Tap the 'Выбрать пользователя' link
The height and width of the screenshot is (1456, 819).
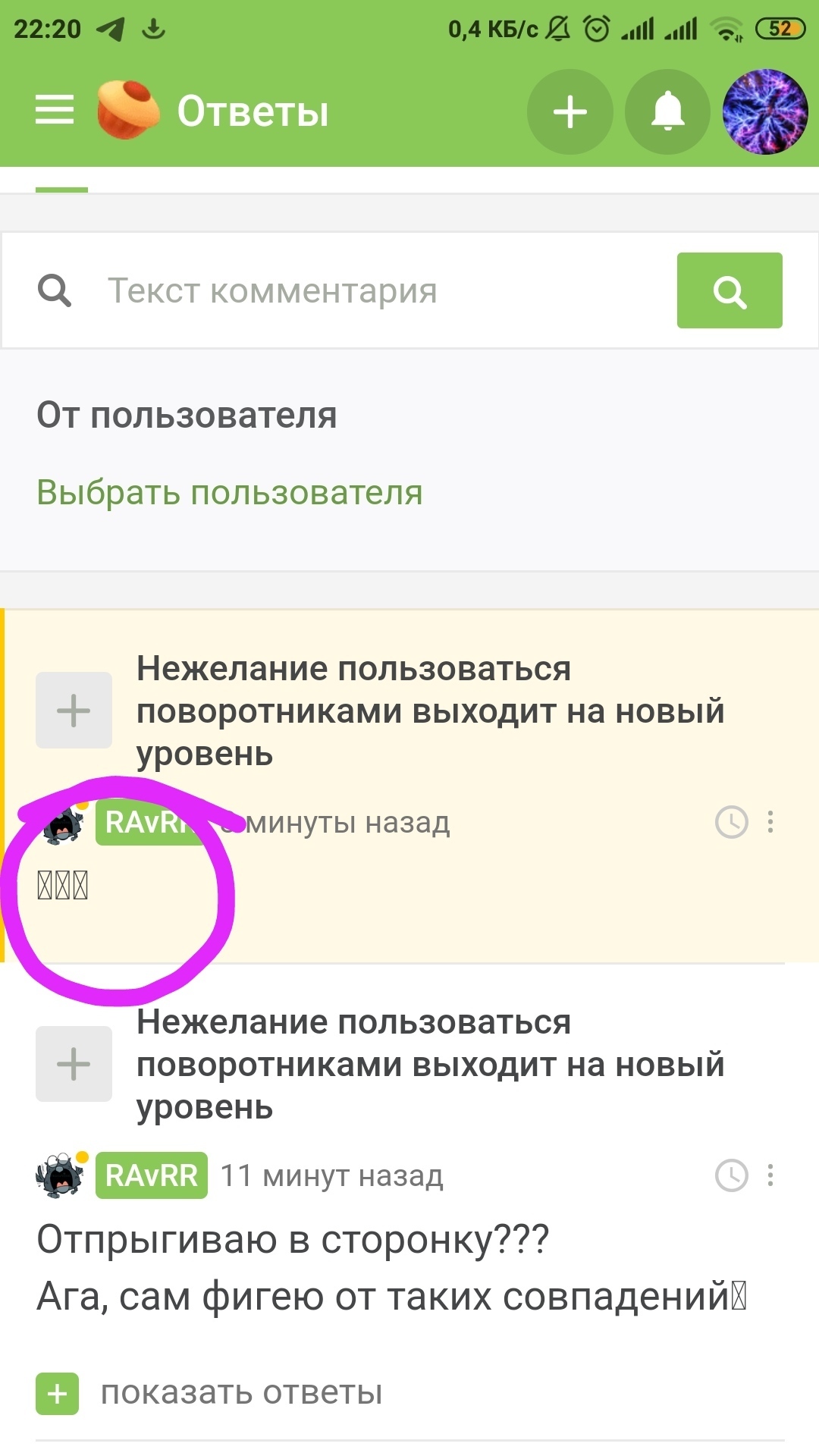229,493
